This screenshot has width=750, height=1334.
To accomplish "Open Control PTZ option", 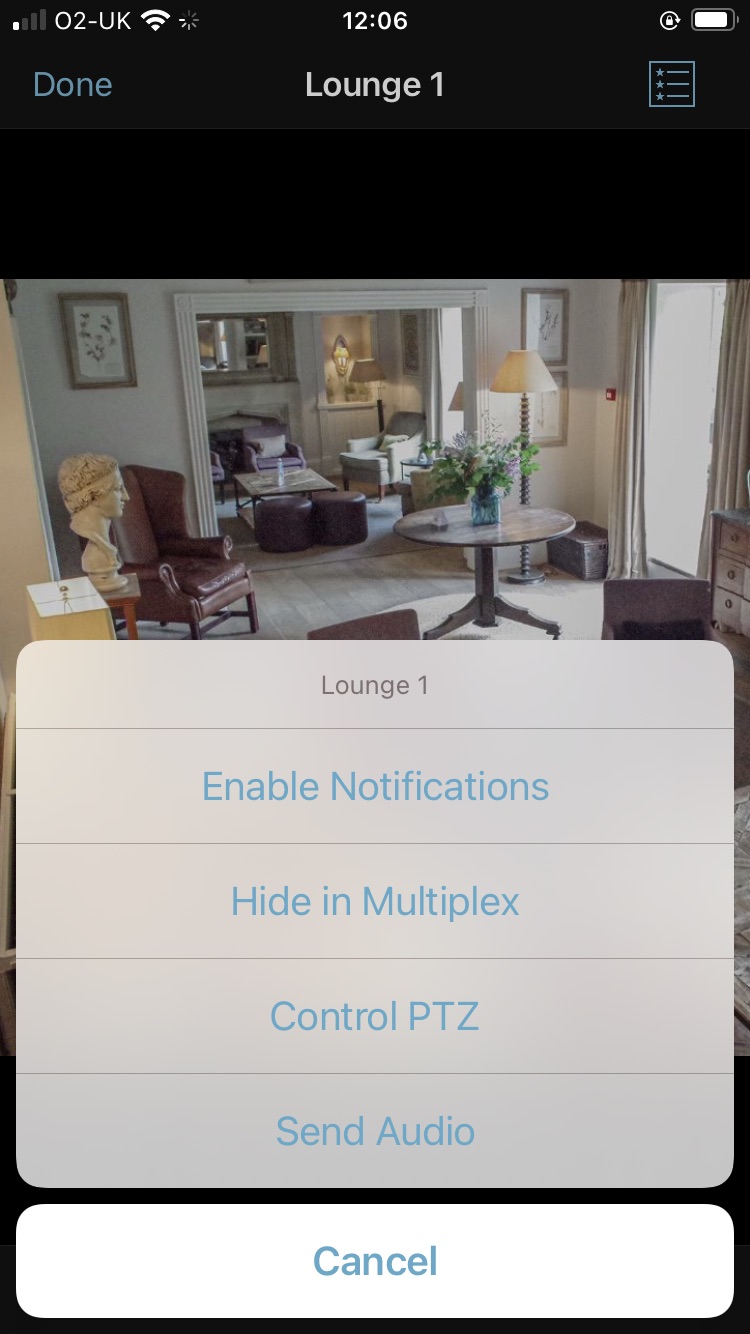I will pyautogui.click(x=375, y=1016).
